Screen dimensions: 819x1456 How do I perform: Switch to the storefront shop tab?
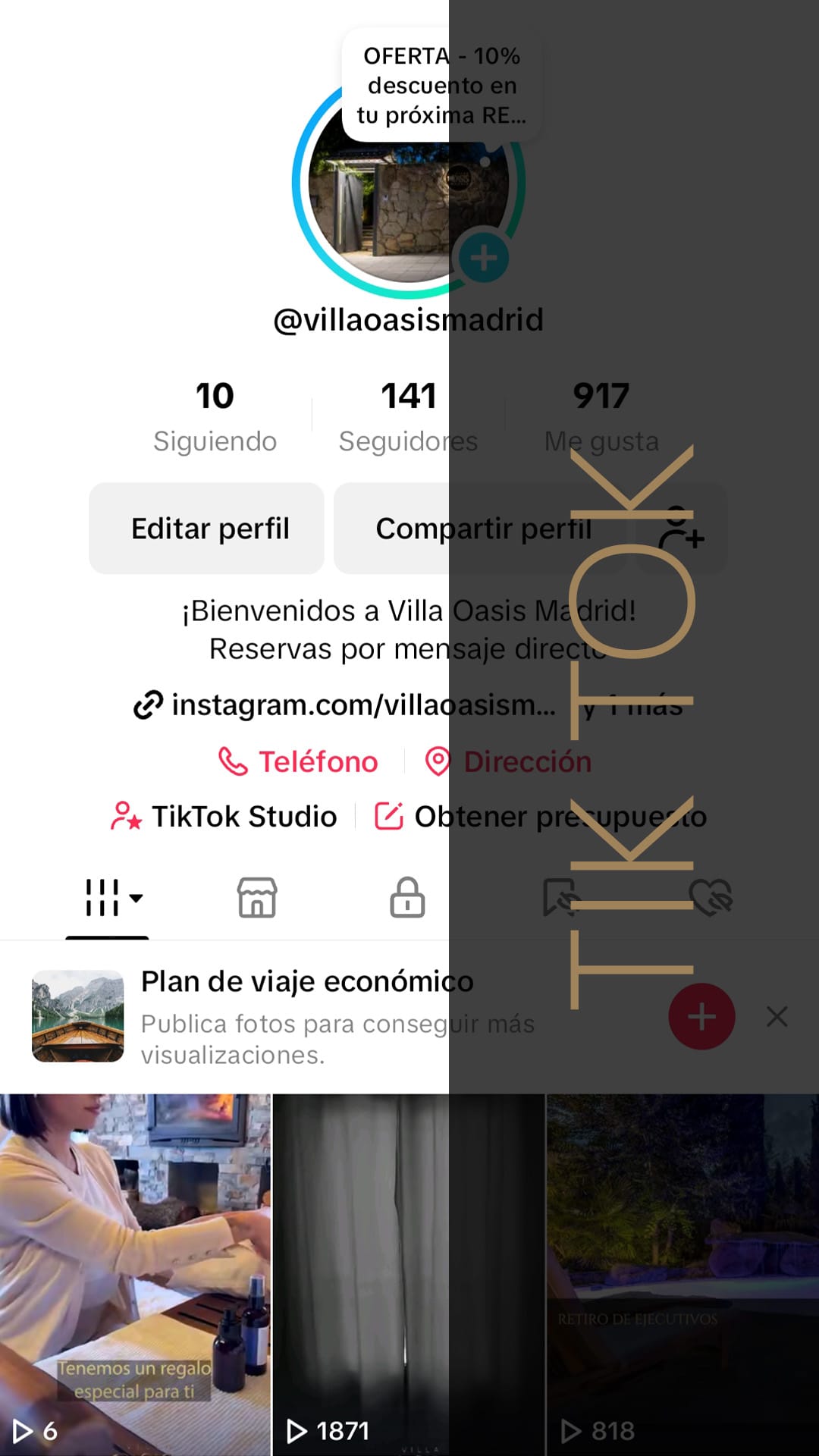[257, 899]
